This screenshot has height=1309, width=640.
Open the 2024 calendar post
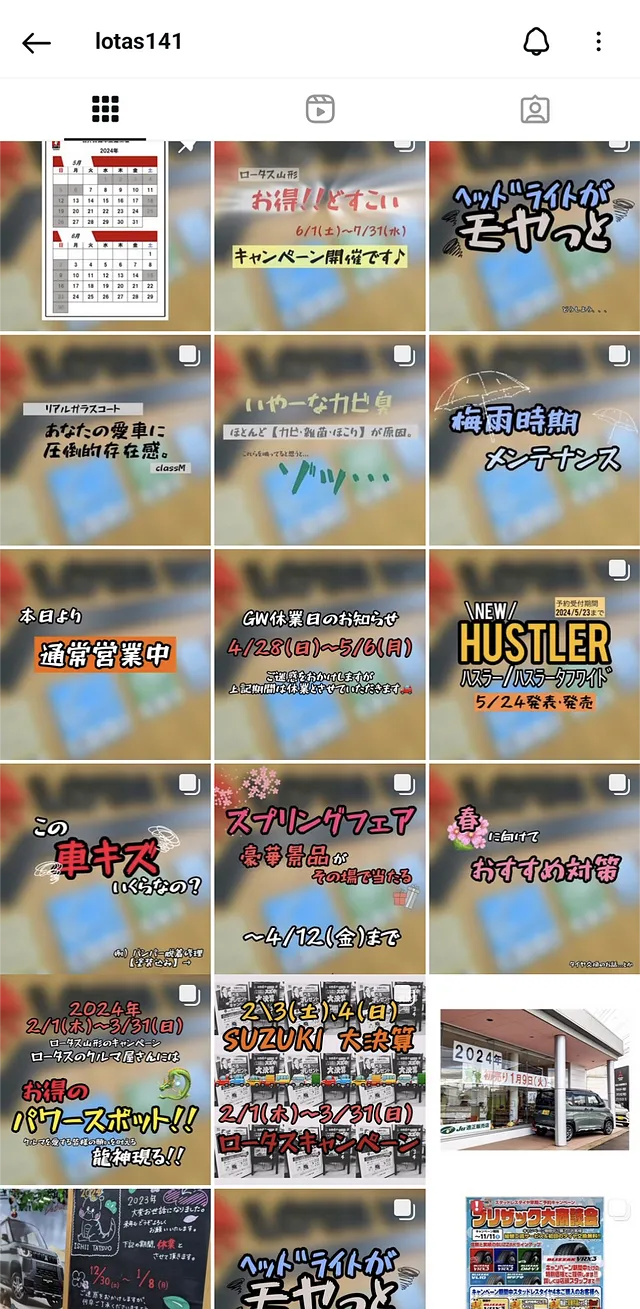(x=105, y=235)
